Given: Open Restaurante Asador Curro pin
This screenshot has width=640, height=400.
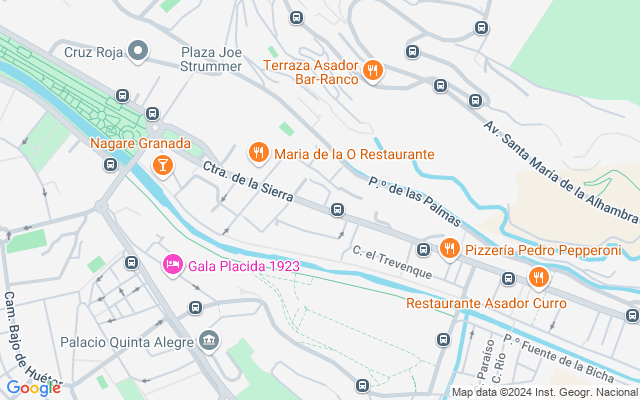Looking at the screenshot, I should (539, 277).
